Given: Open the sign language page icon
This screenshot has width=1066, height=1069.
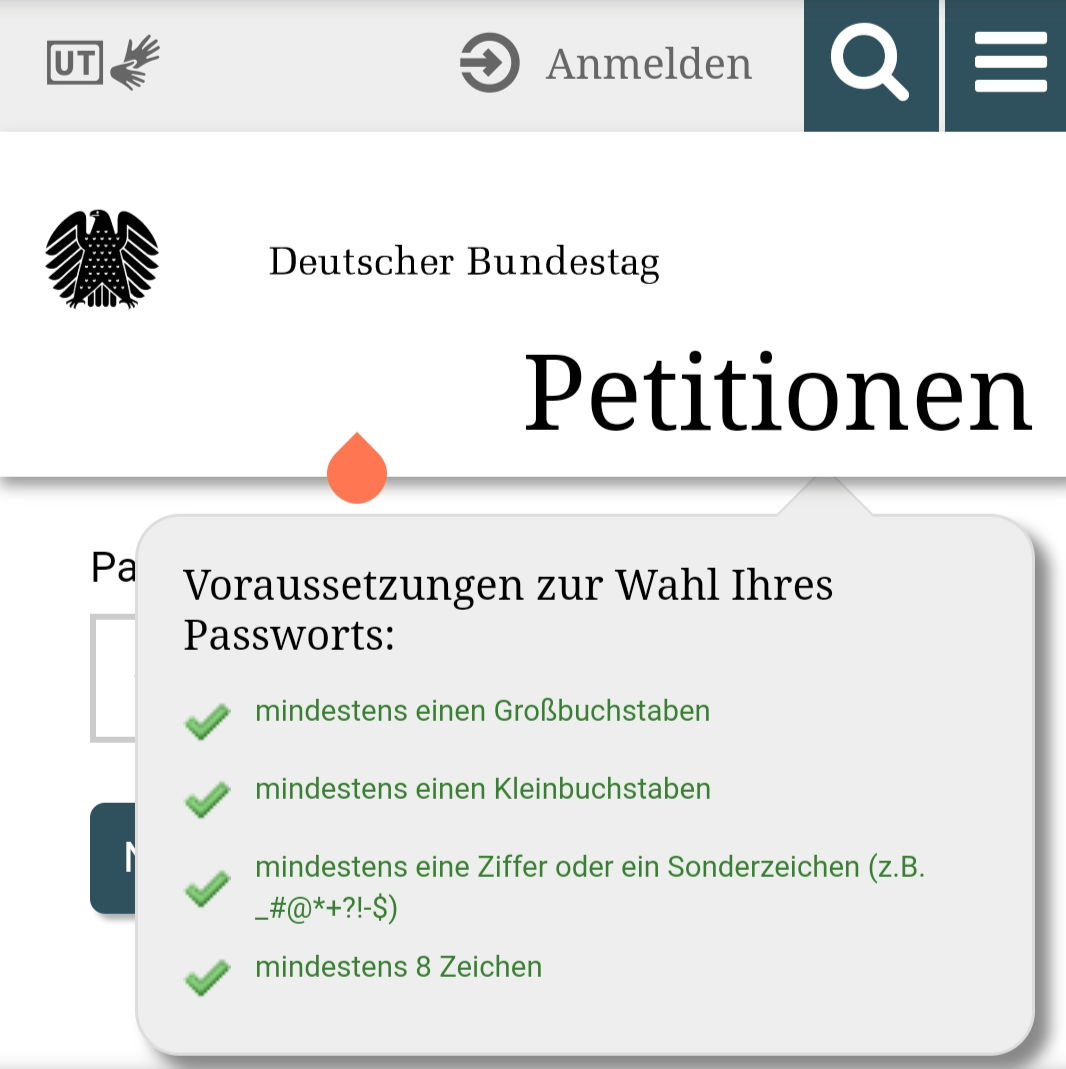Looking at the screenshot, I should point(136,63).
